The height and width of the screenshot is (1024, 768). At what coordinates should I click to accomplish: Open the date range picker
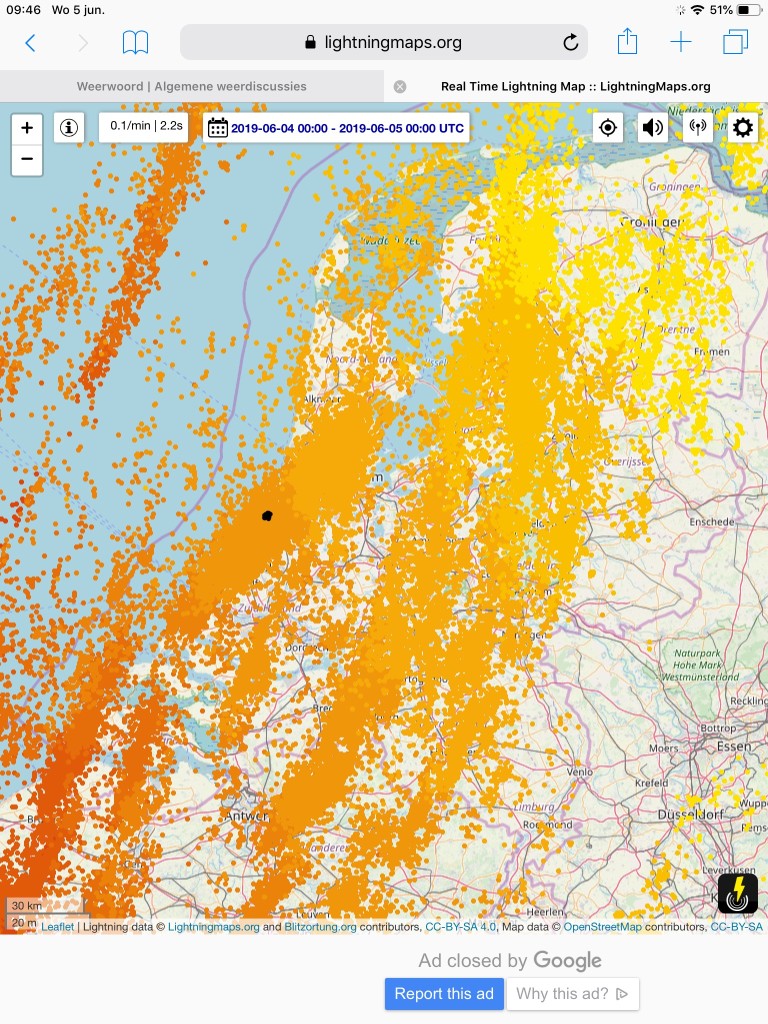coord(336,128)
